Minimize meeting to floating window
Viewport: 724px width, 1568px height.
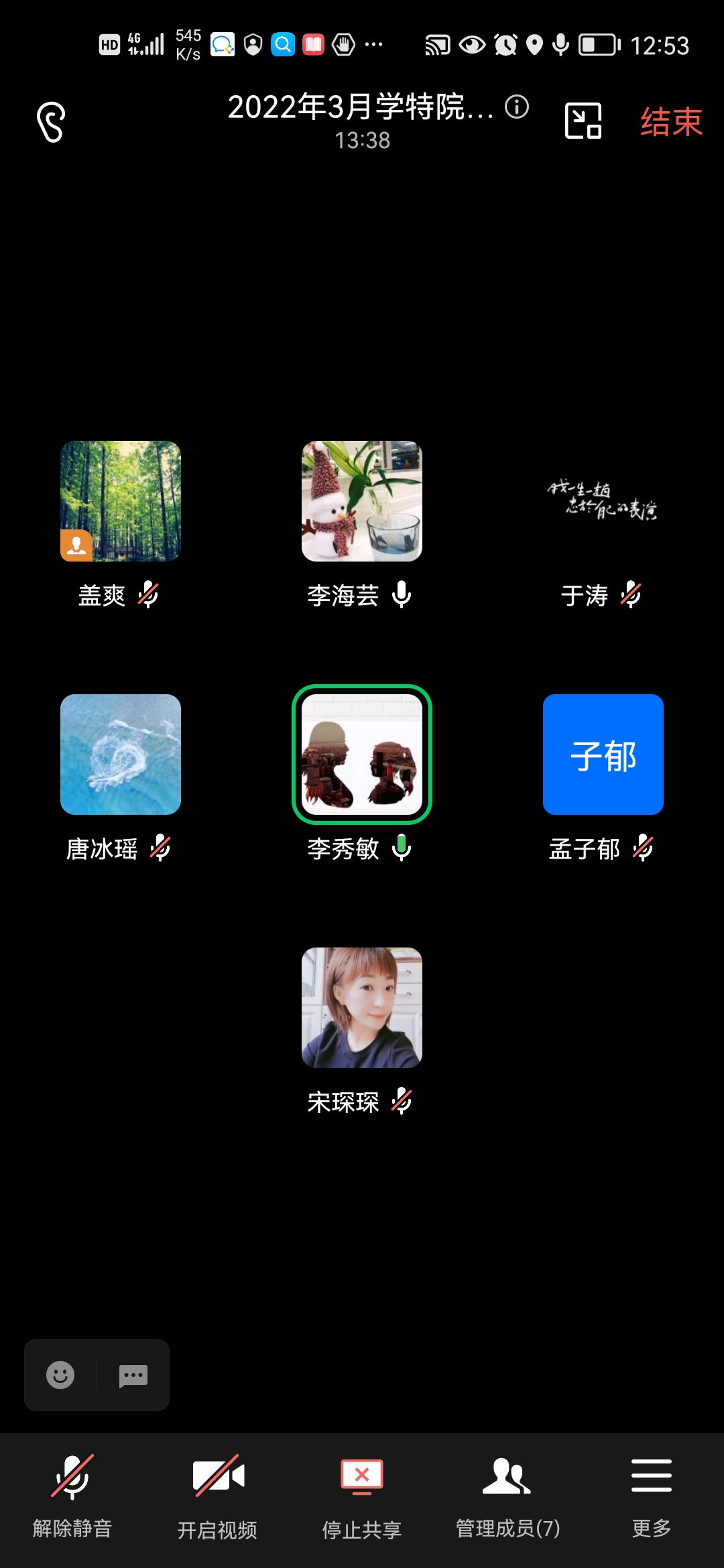coord(583,121)
